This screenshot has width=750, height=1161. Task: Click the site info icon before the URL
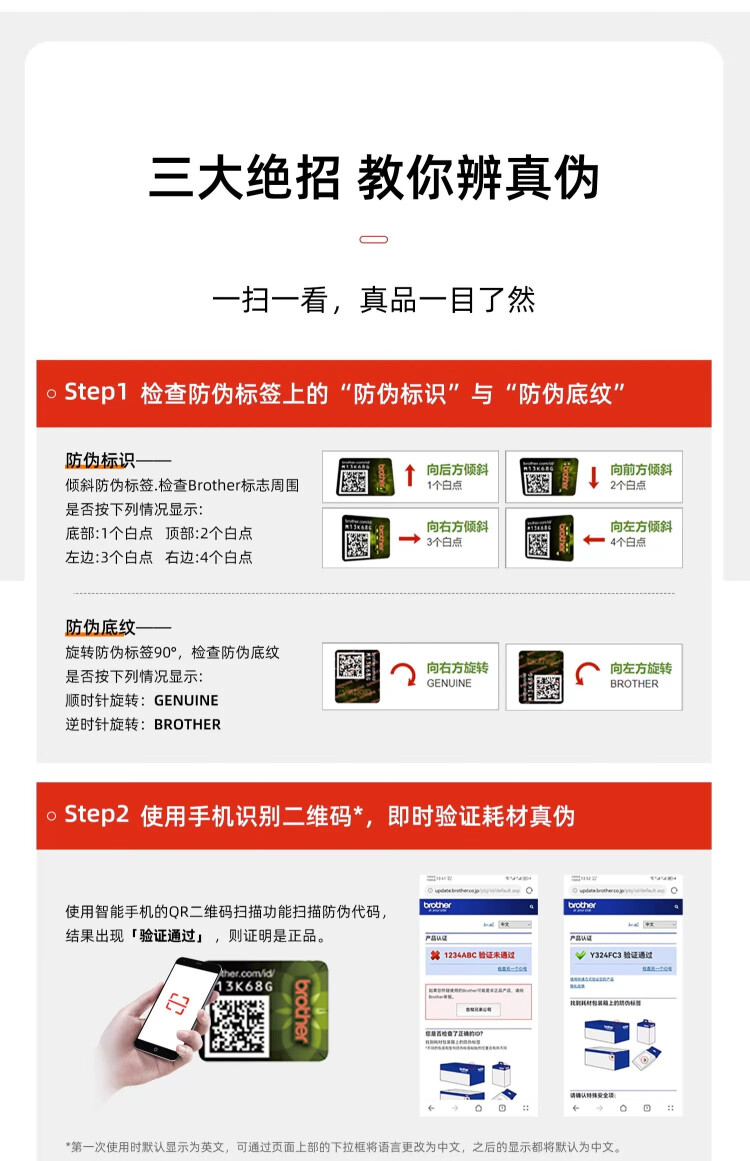pyautogui.click(x=430, y=891)
